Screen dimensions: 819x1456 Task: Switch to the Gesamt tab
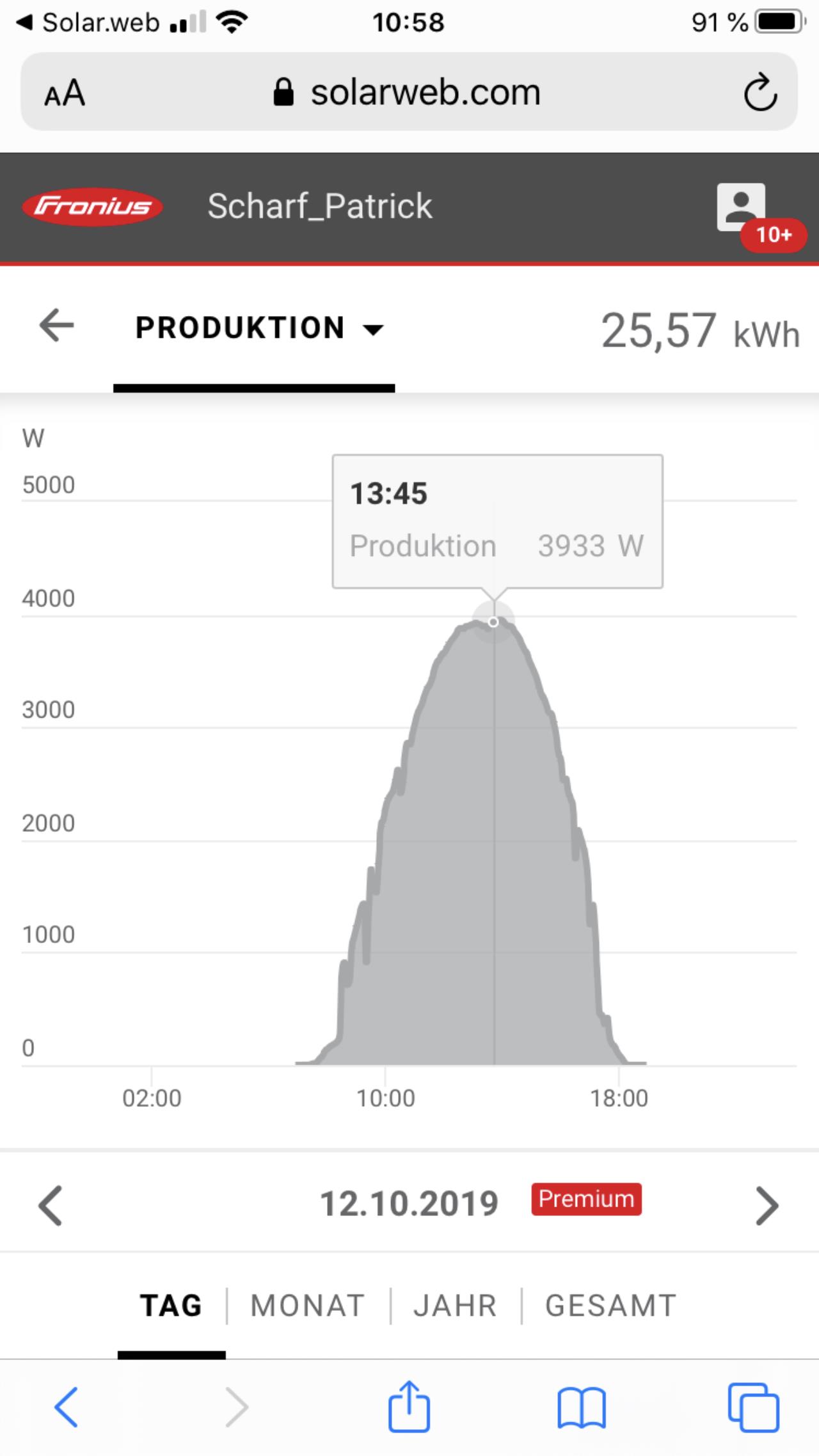[610, 1306]
